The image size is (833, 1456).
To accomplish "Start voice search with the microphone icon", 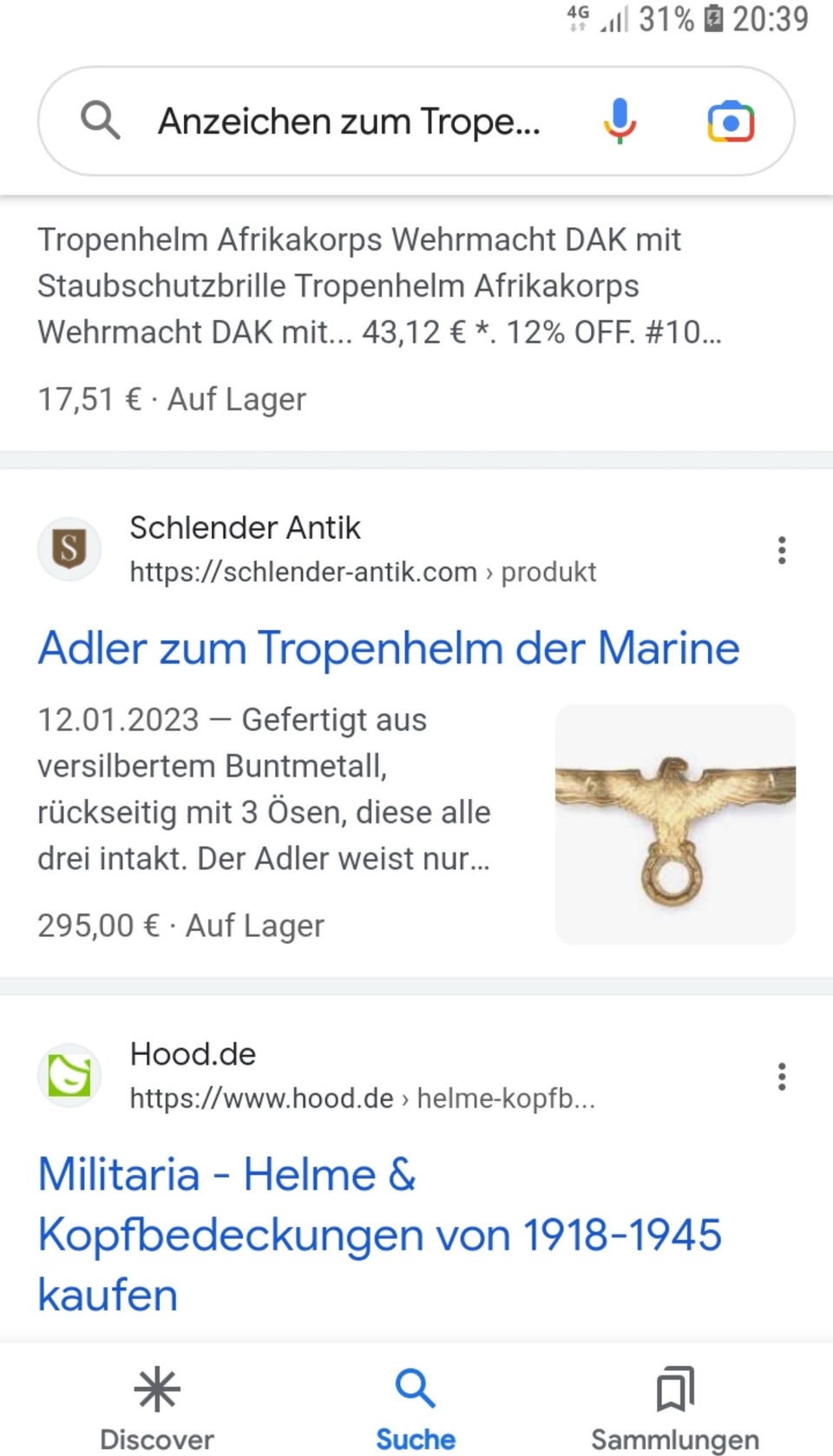I will pos(620,121).
